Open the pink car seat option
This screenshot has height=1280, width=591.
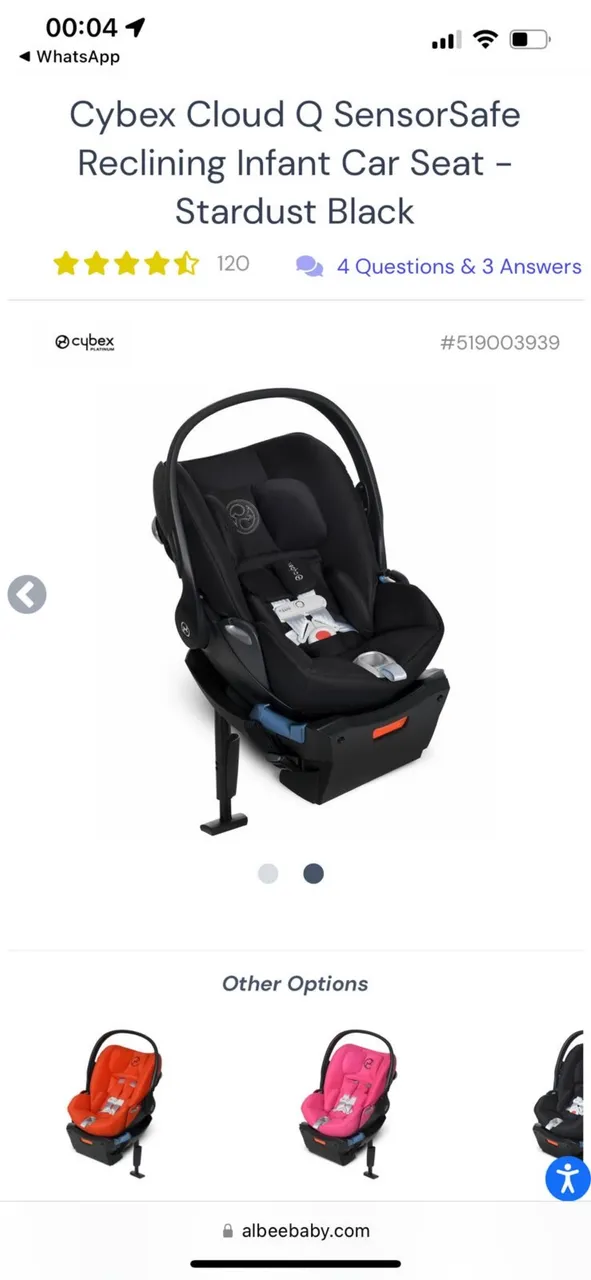[346, 1101]
